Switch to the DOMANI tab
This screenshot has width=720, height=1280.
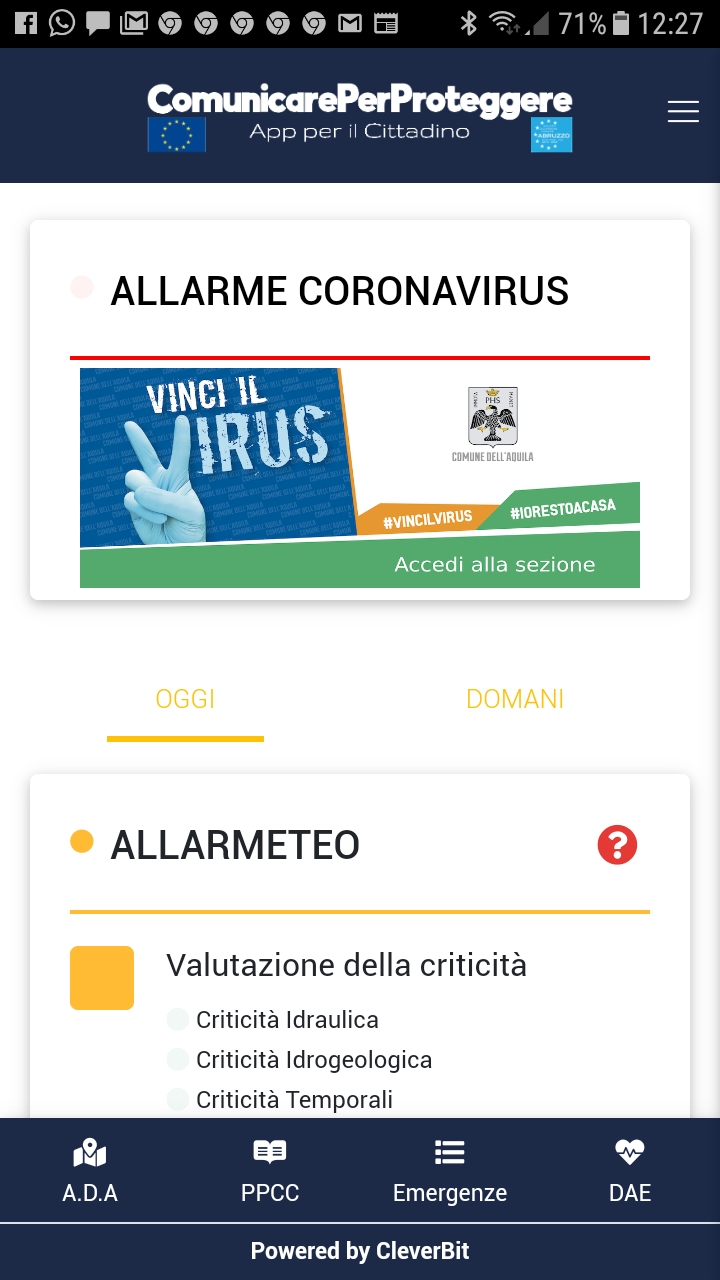515,699
